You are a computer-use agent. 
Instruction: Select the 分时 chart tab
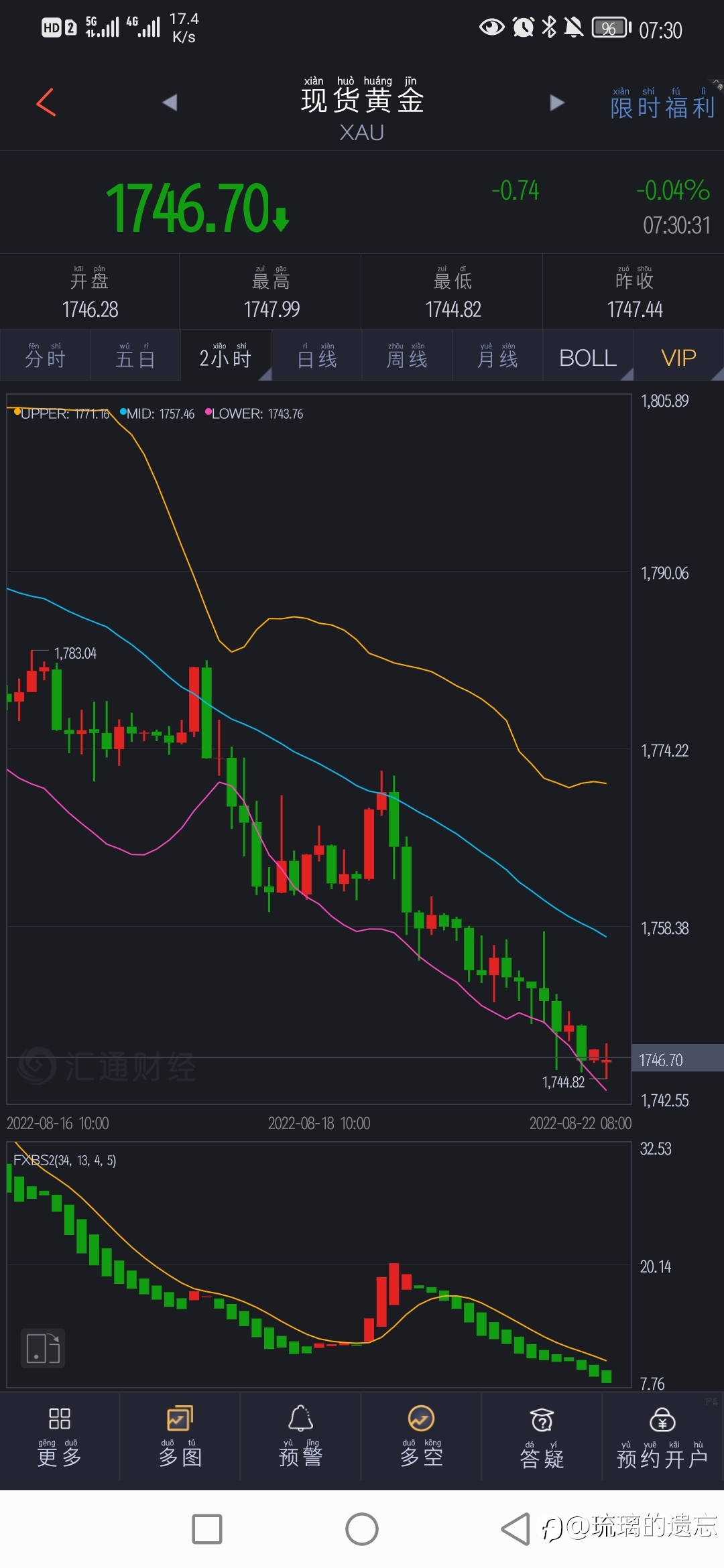coord(45,355)
